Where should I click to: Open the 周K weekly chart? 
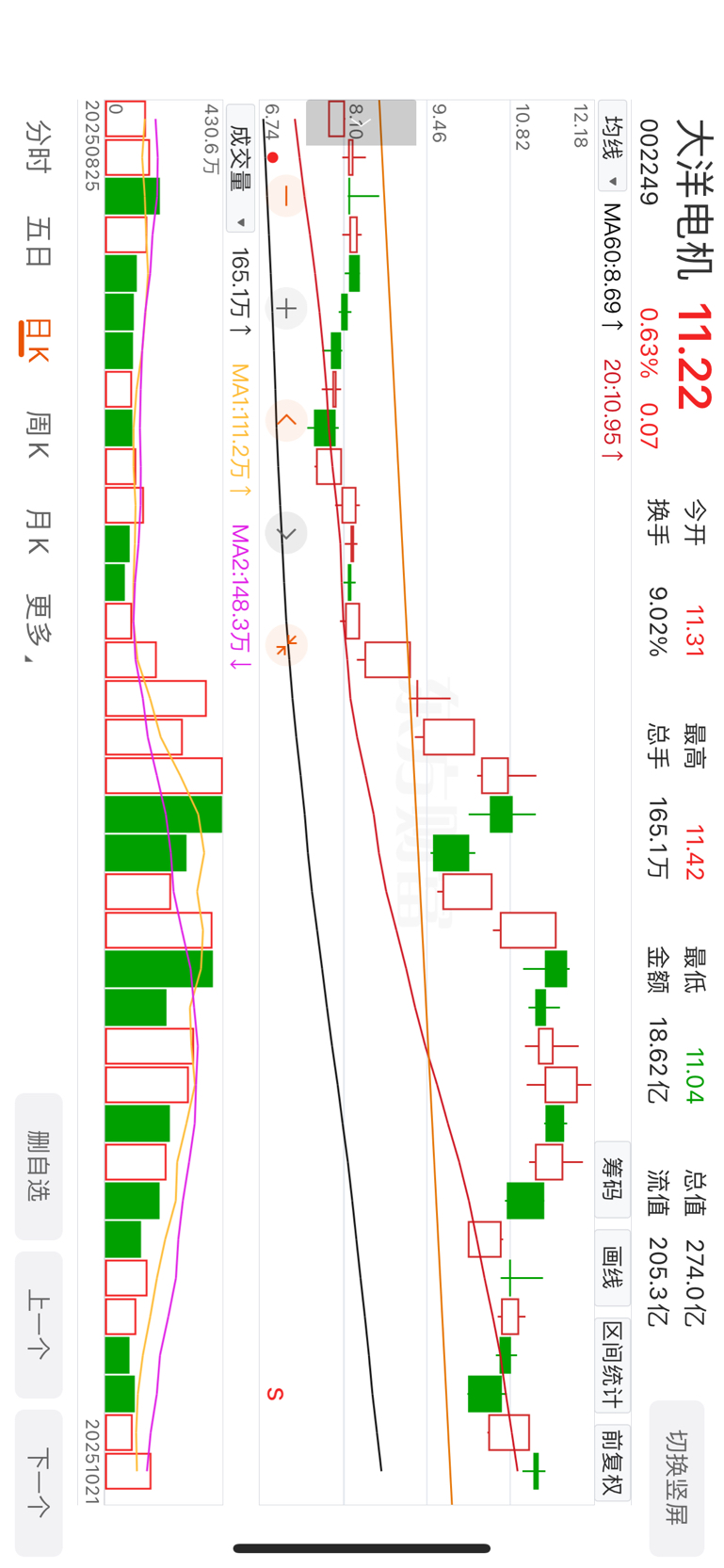click(x=38, y=435)
